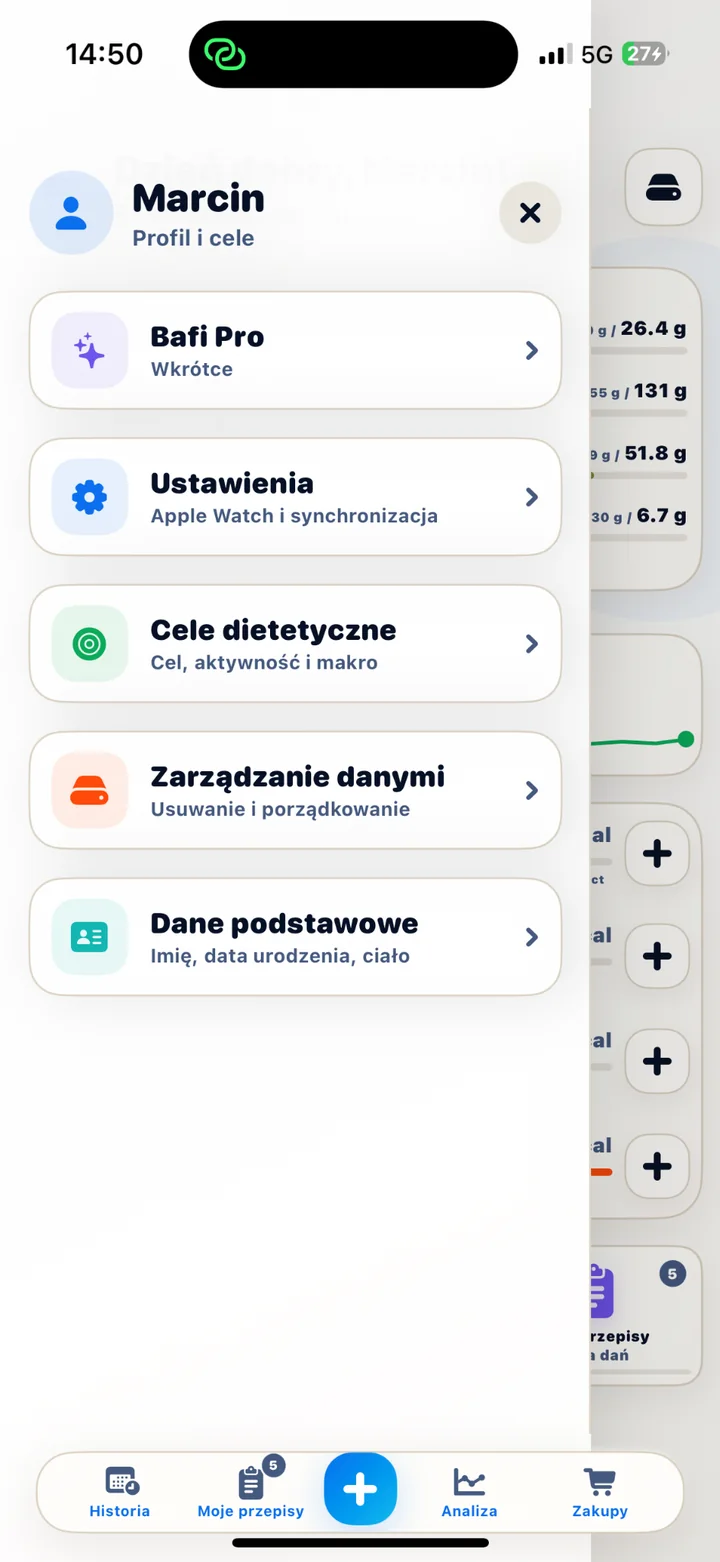Switch to the Zakupy tab
This screenshot has height=1562, width=720.
click(600, 1493)
